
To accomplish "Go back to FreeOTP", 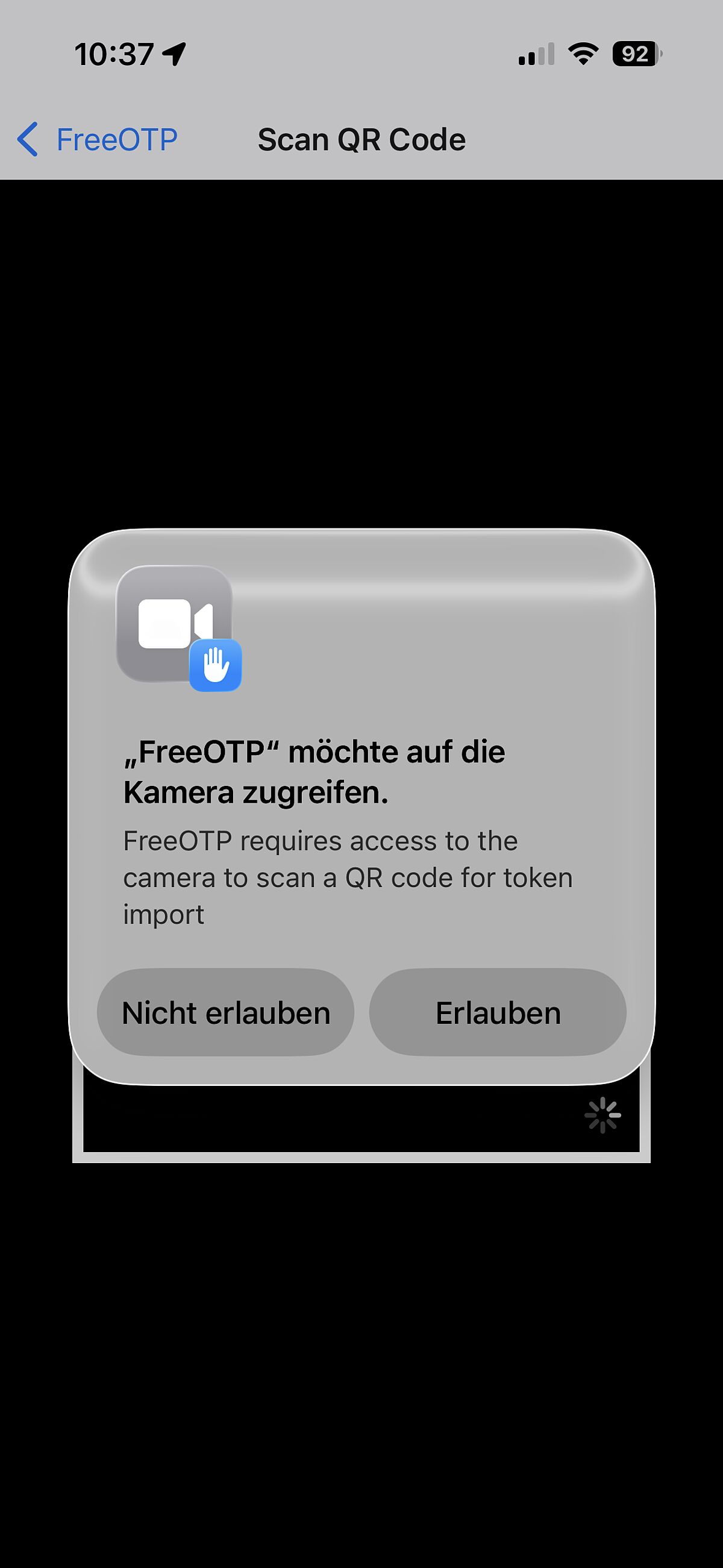I will 98,139.
